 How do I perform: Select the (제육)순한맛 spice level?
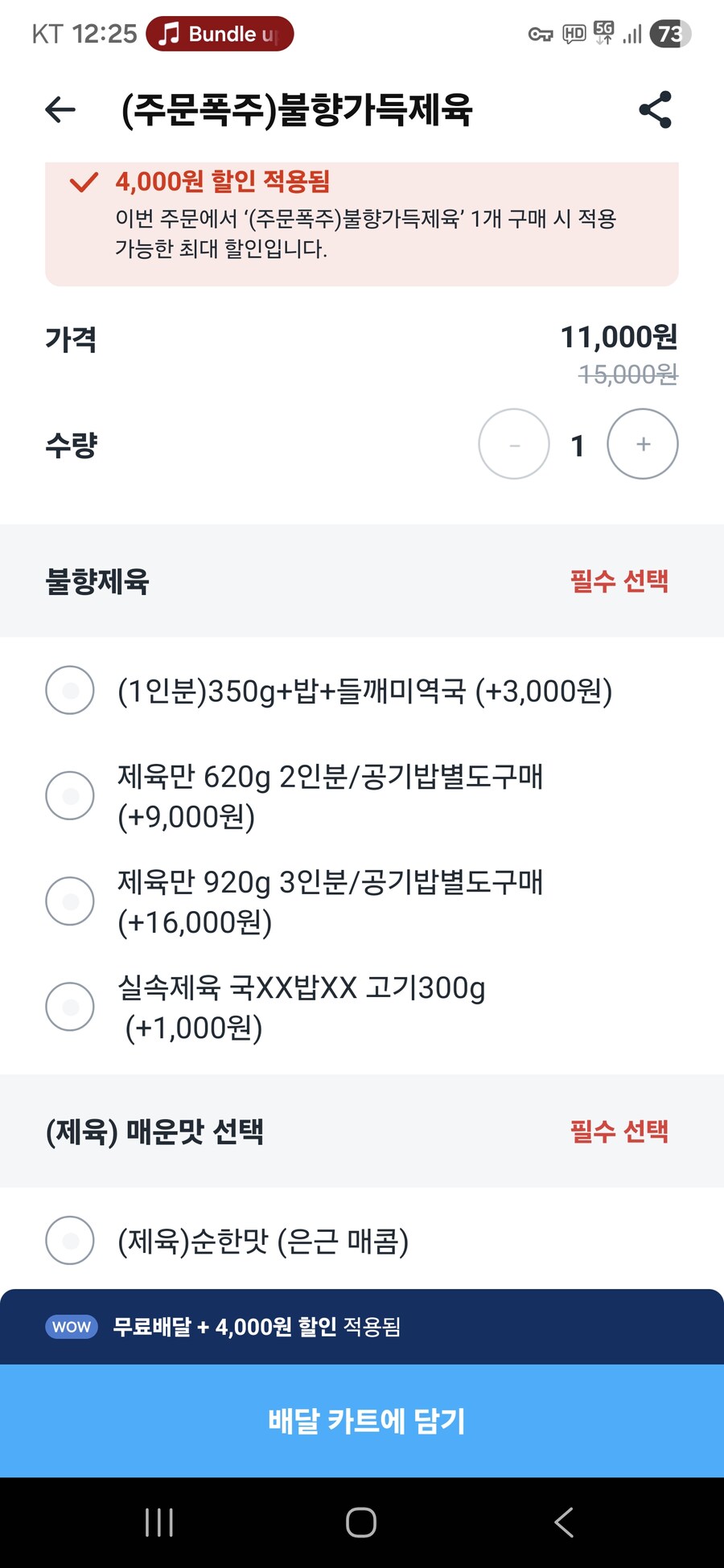(70, 1242)
